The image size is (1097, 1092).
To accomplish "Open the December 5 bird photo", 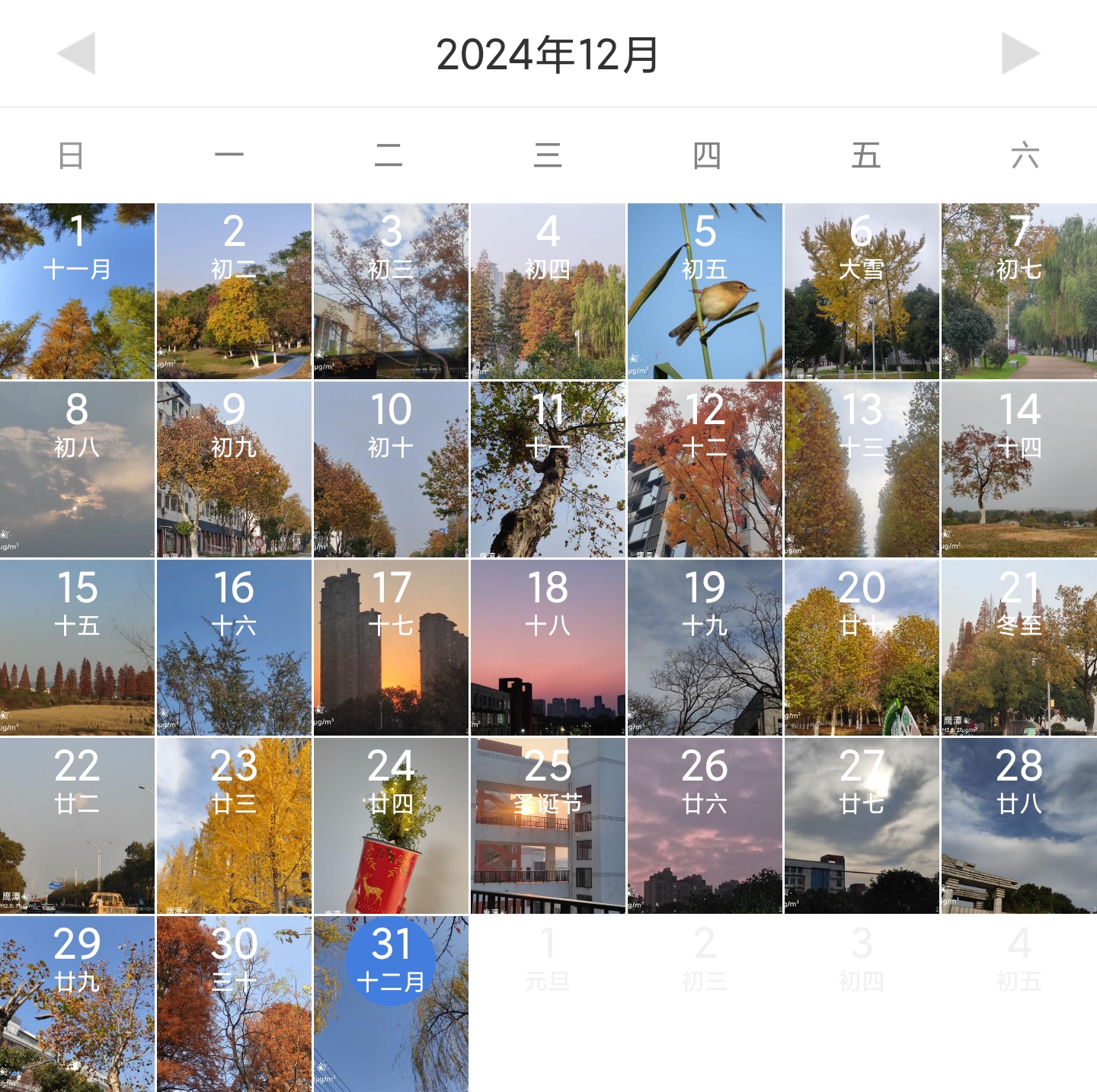I will coord(705,292).
